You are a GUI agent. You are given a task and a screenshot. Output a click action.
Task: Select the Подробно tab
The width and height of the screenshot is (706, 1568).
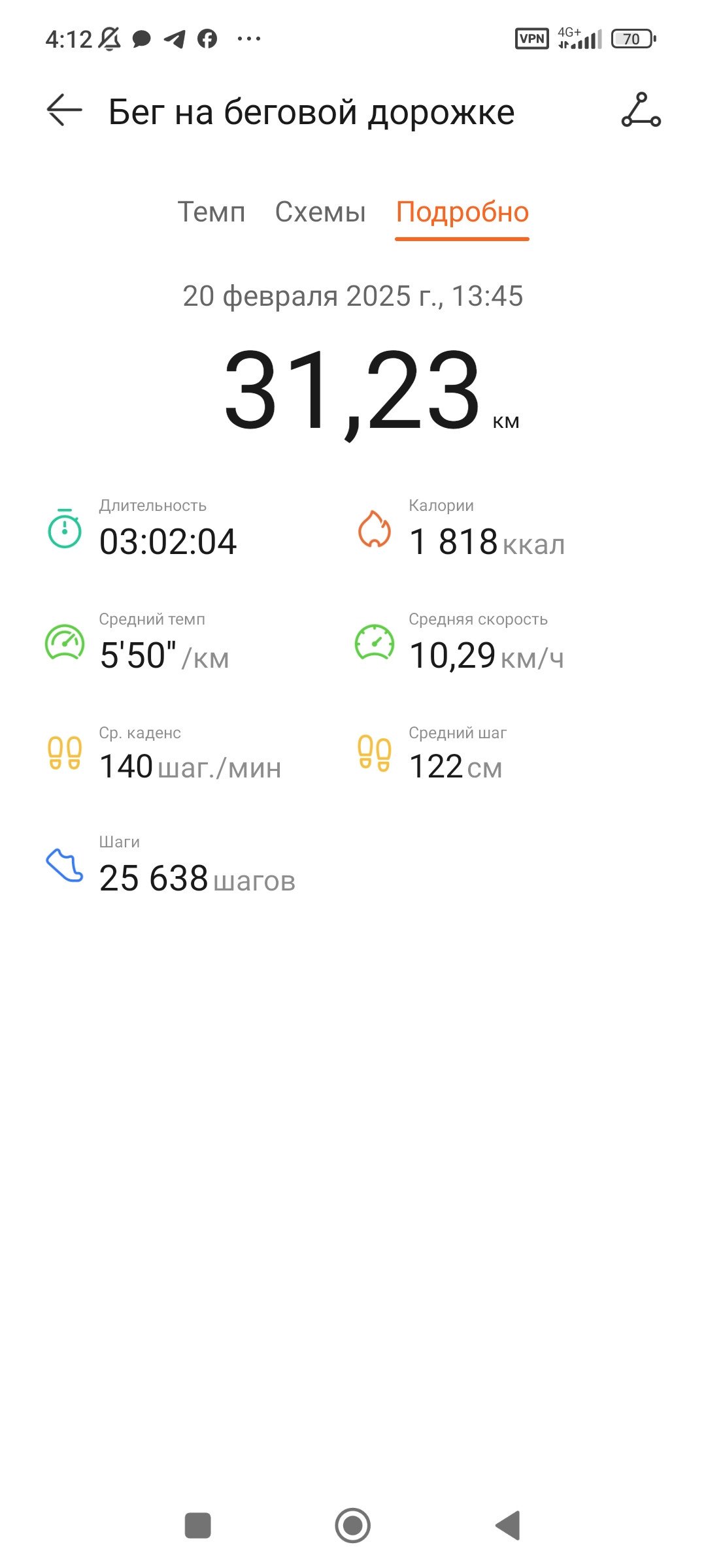click(462, 212)
